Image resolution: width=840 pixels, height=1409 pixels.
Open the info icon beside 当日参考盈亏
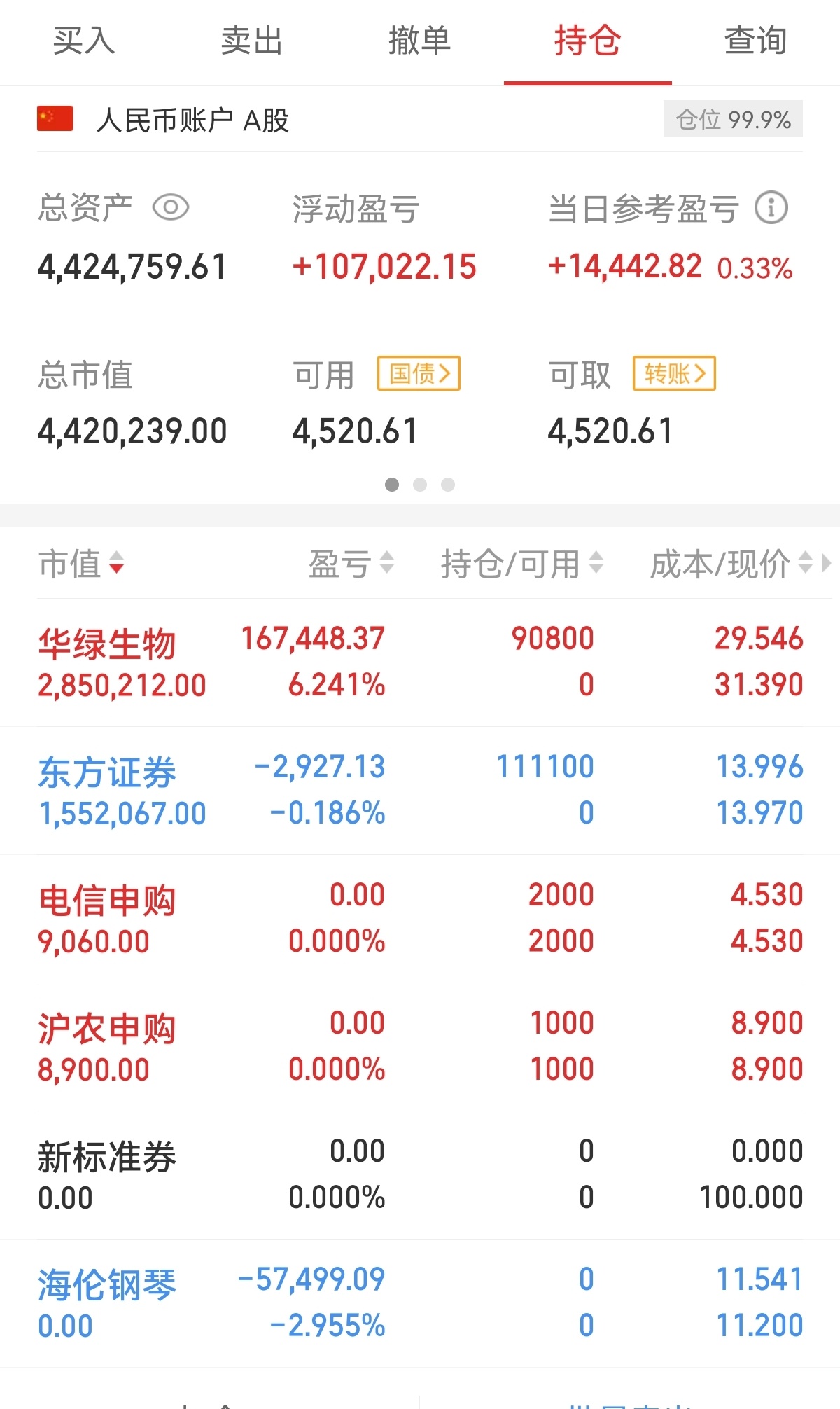(771, 208)
